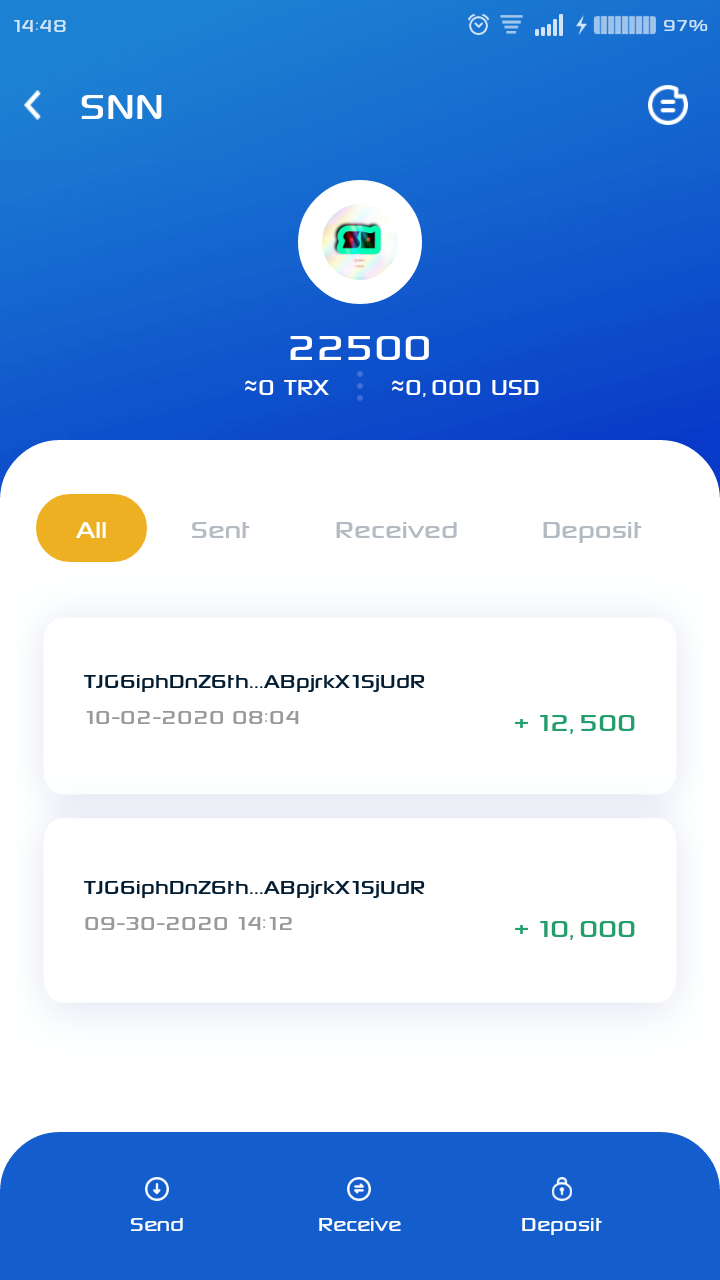Open the Deposit filter tab
The height and width of the screenshot is (1280, 720).
coord(591,529)
